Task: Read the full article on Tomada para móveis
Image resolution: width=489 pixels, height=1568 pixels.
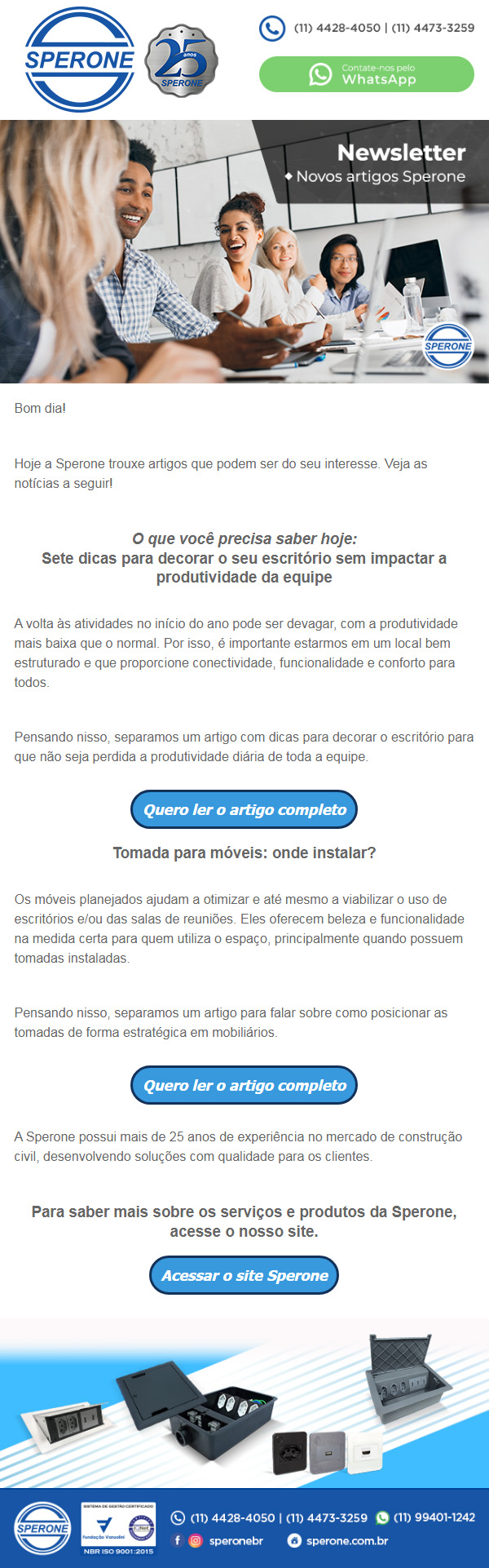Action: coord(244,1085)
